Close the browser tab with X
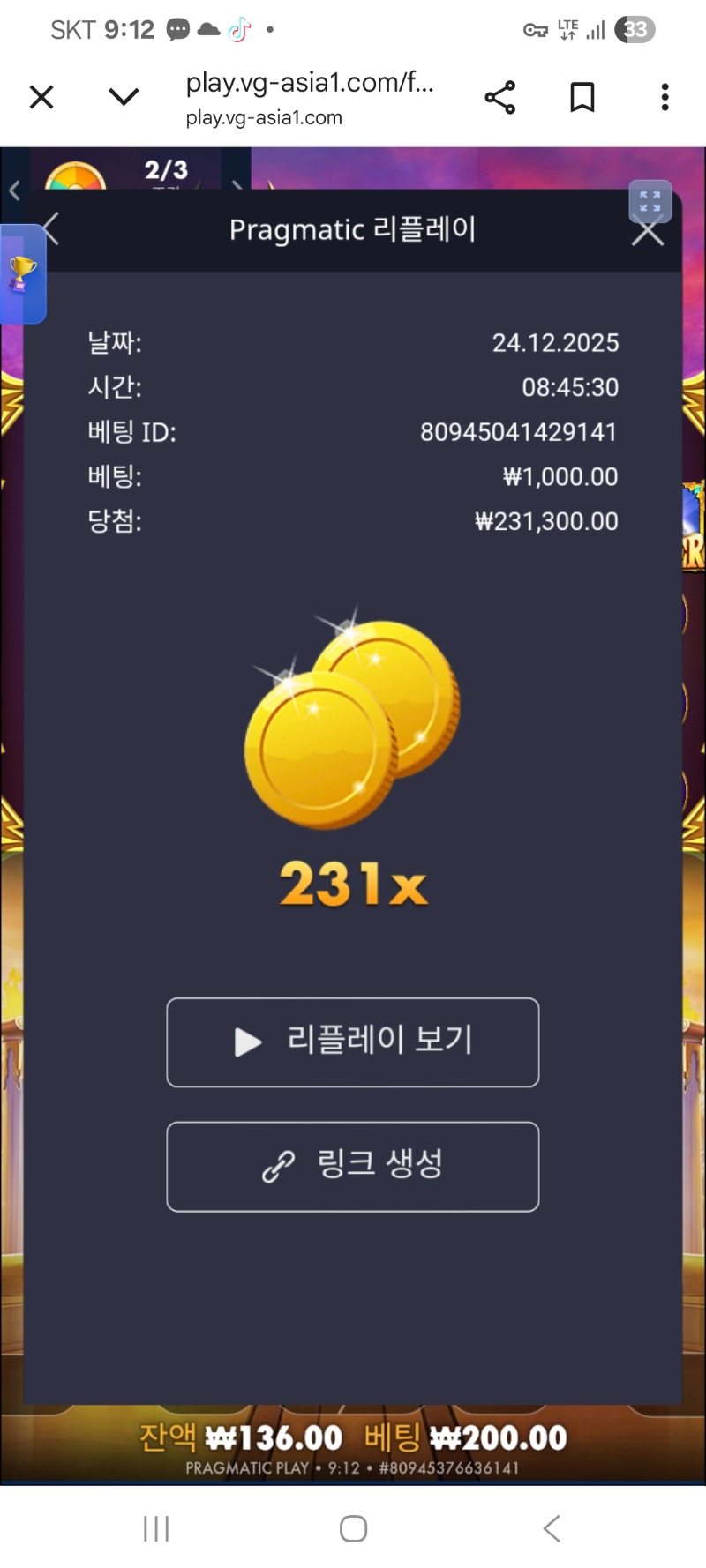Viewport: 706px width, 1568px height. point(41,97)
